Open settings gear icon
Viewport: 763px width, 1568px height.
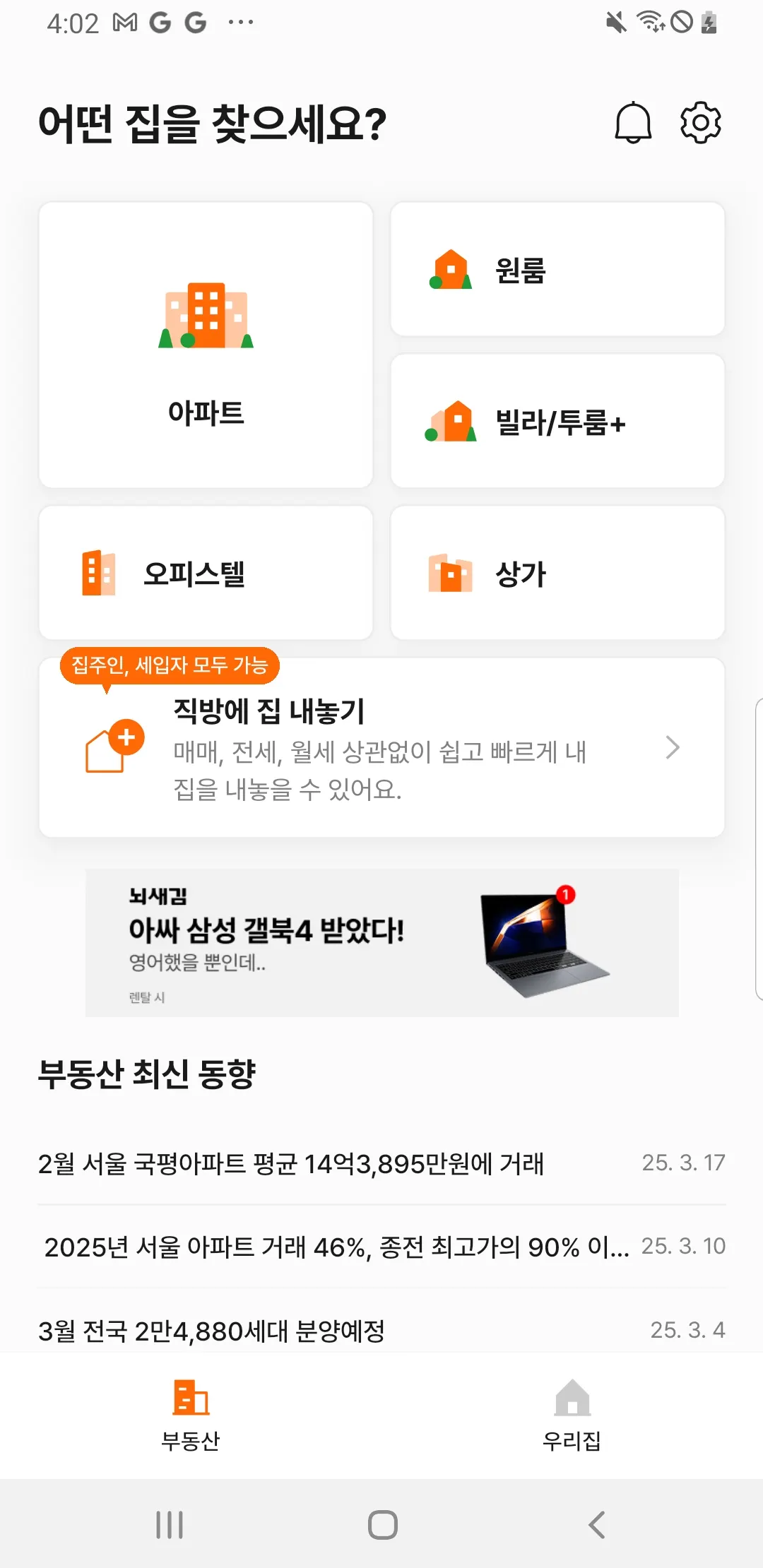tap(700, 123)
